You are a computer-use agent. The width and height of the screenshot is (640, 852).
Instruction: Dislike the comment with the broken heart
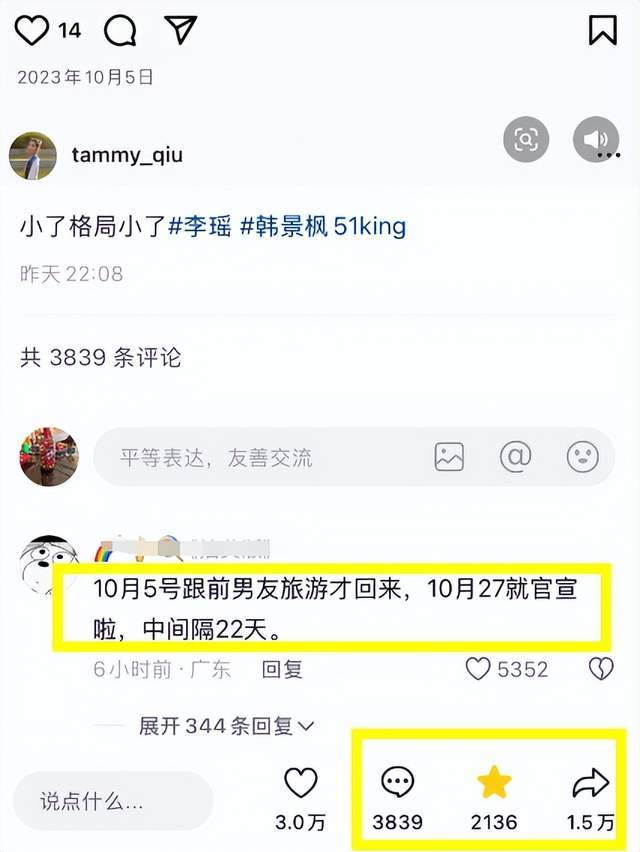point(600,668)
